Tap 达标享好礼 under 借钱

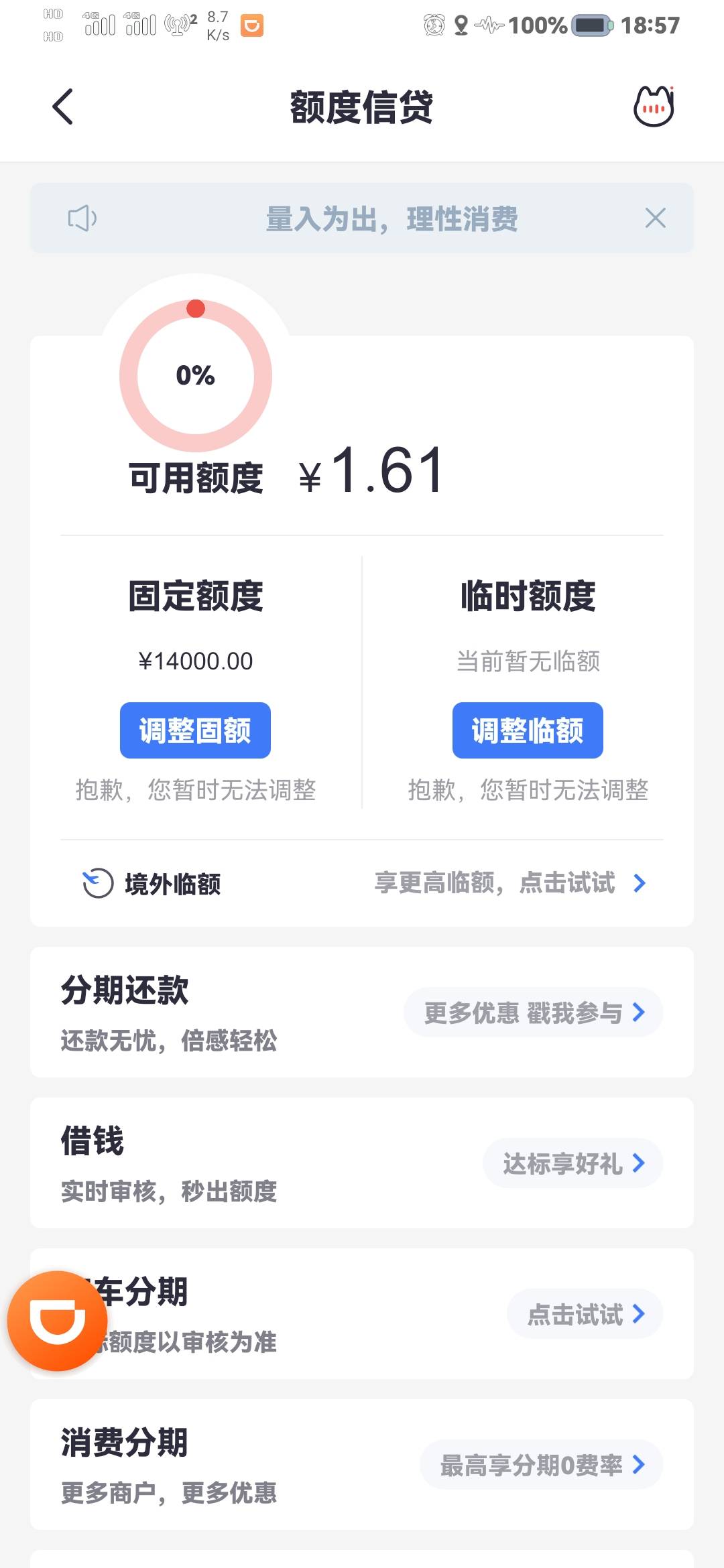point(573,1163)
